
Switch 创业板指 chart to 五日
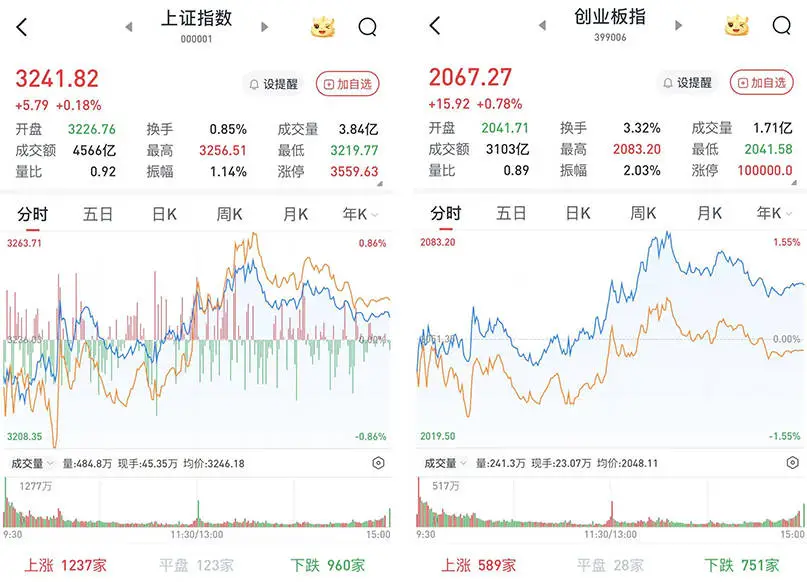point(511,213)
